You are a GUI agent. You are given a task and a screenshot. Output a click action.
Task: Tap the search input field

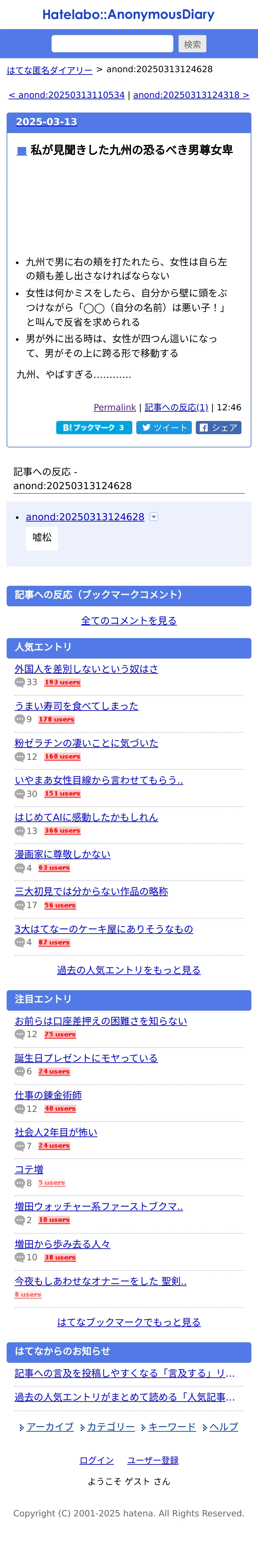coord(112,44)
